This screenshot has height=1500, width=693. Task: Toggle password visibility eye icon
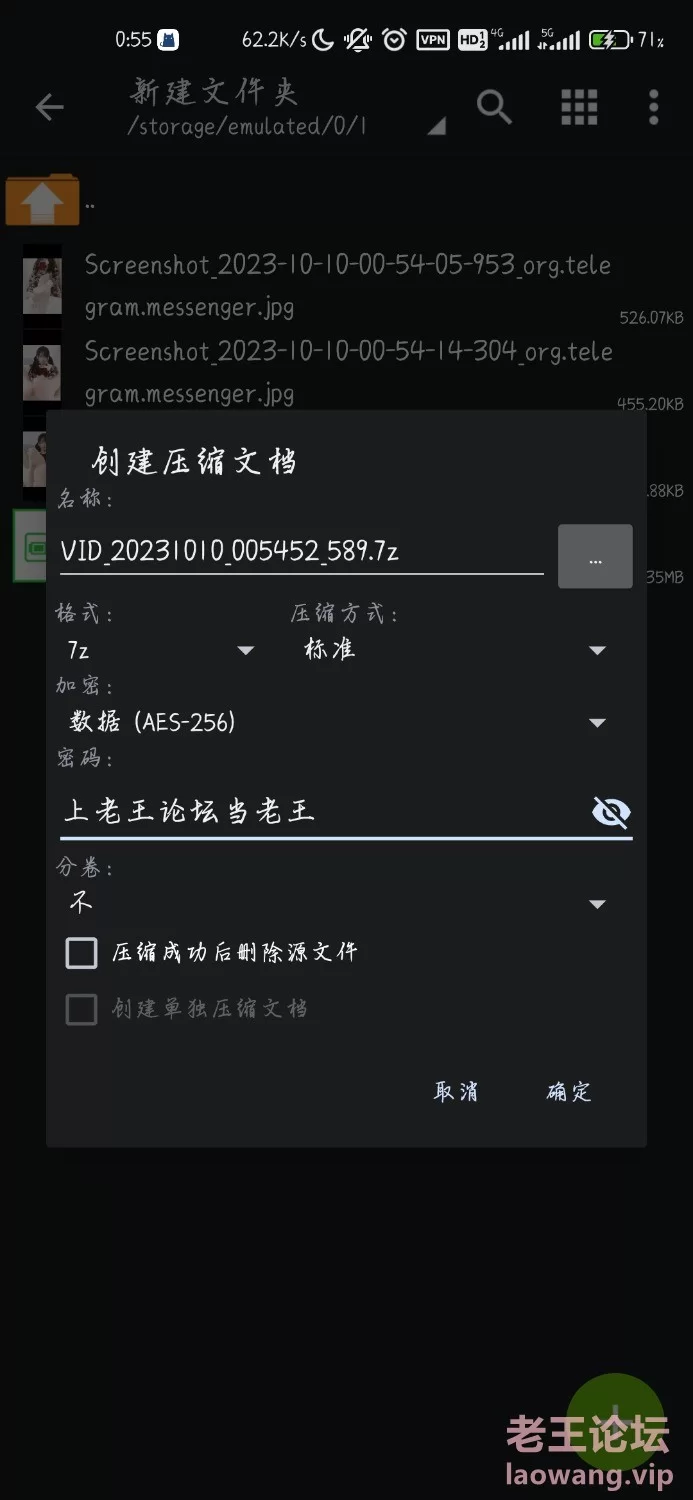coord(610,812)
